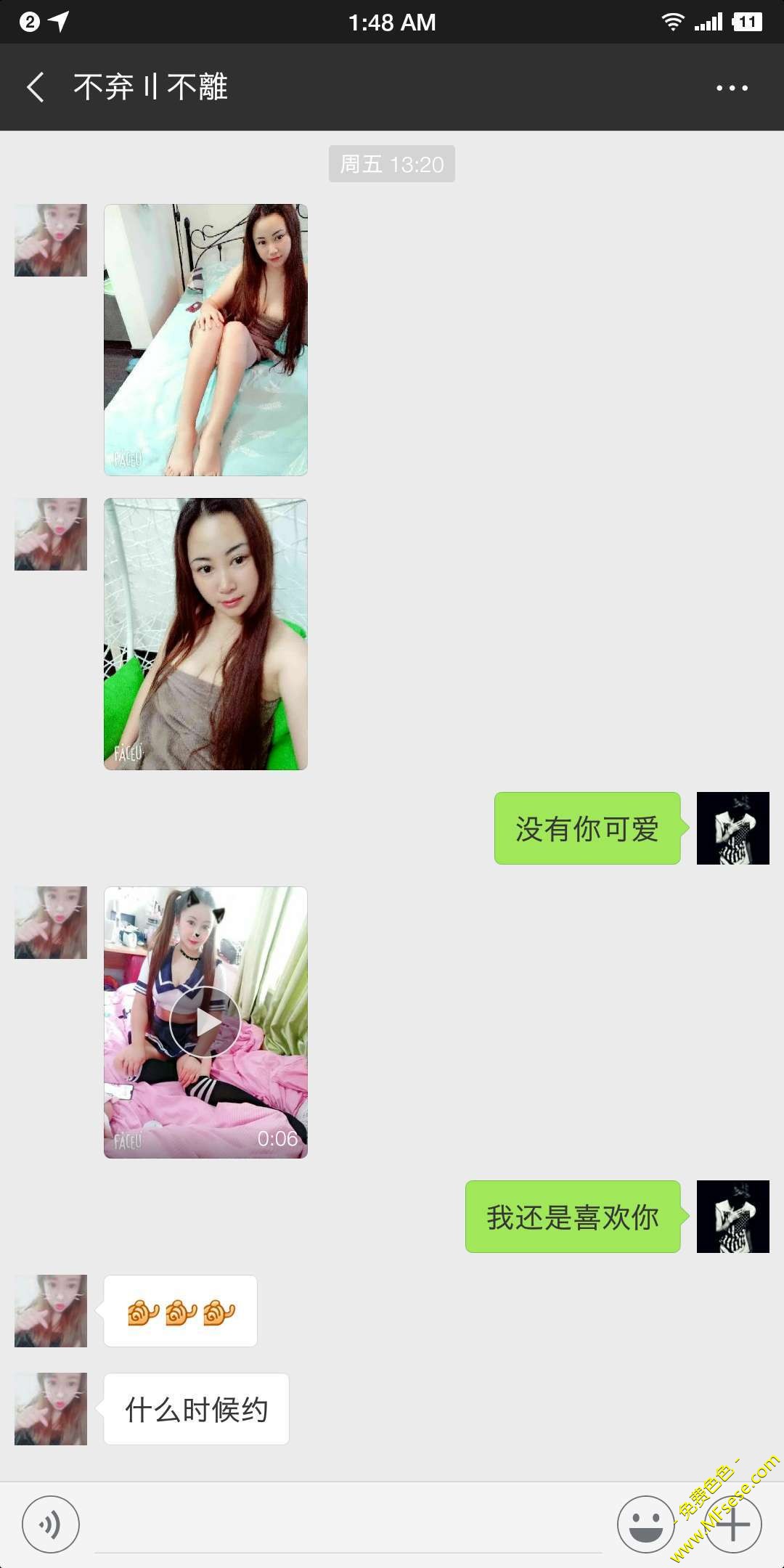Open the emoji sticker picker
This screenshot has height=1568, width=784.
coord(645,1524)
